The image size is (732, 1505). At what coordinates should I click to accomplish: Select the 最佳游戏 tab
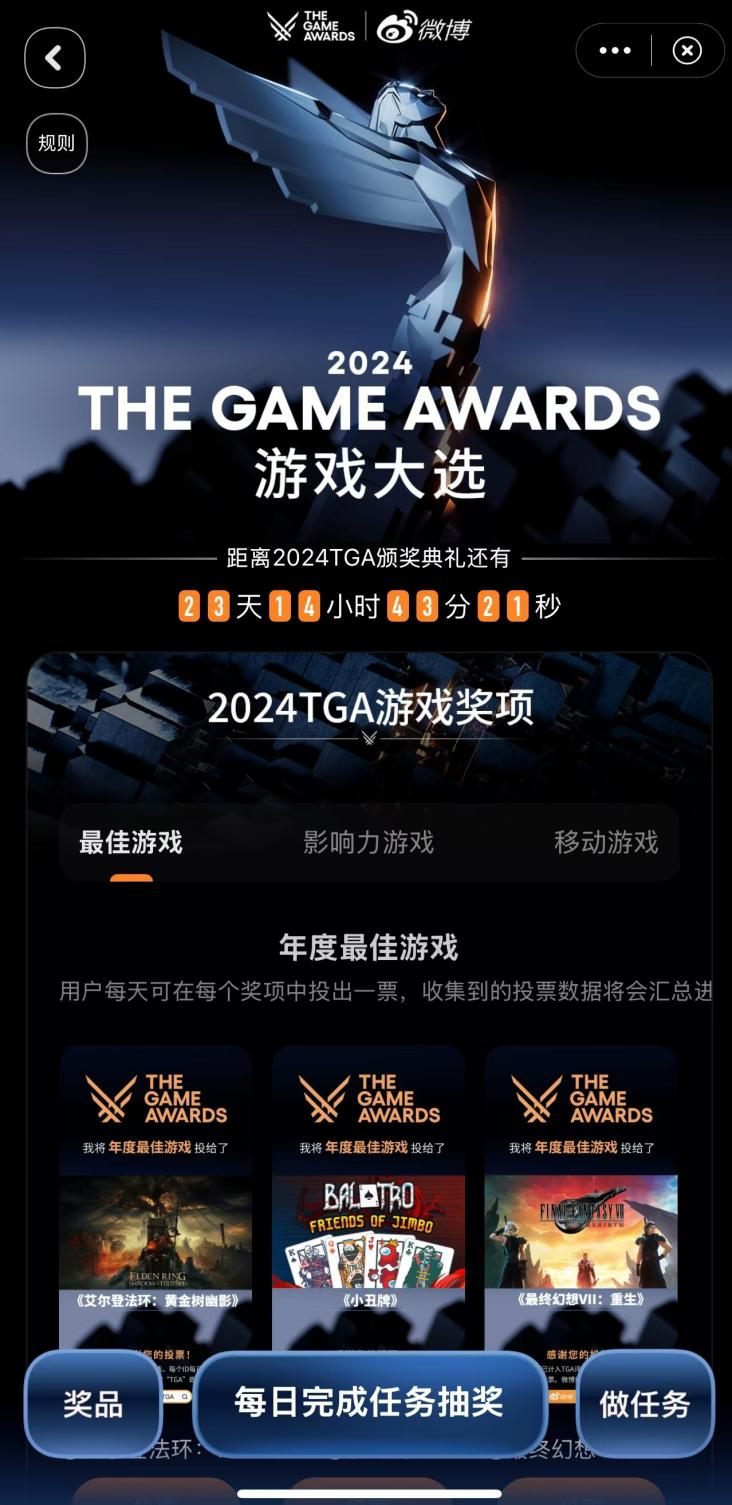pyautogui.click(x=131, y=842)
